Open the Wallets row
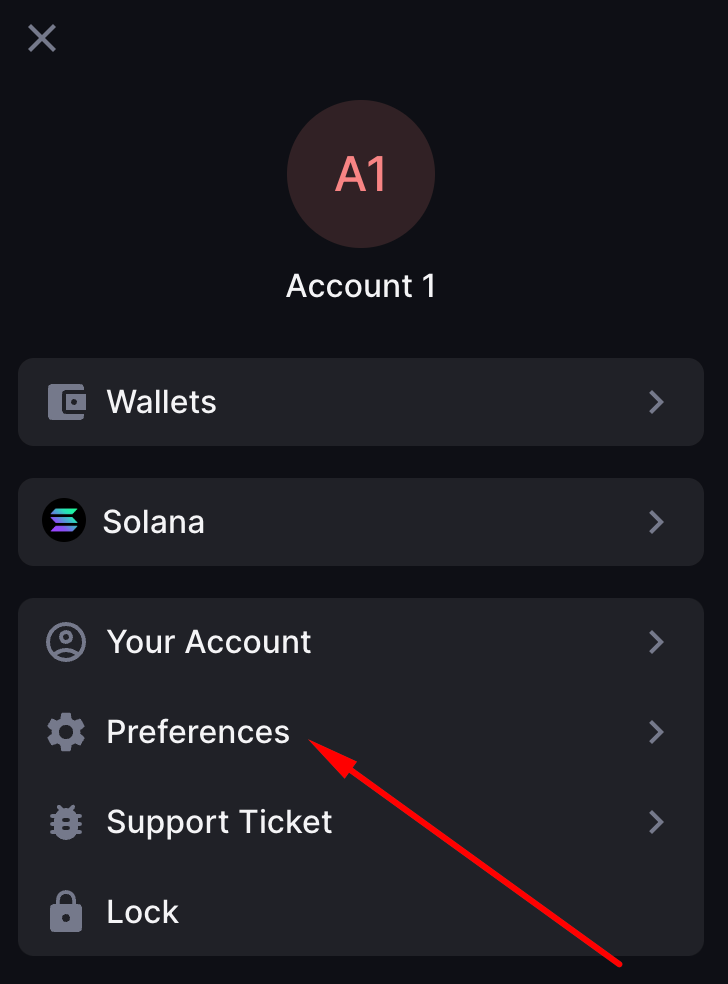Screen dimensions: 728x984 click(x=360, y=402)
